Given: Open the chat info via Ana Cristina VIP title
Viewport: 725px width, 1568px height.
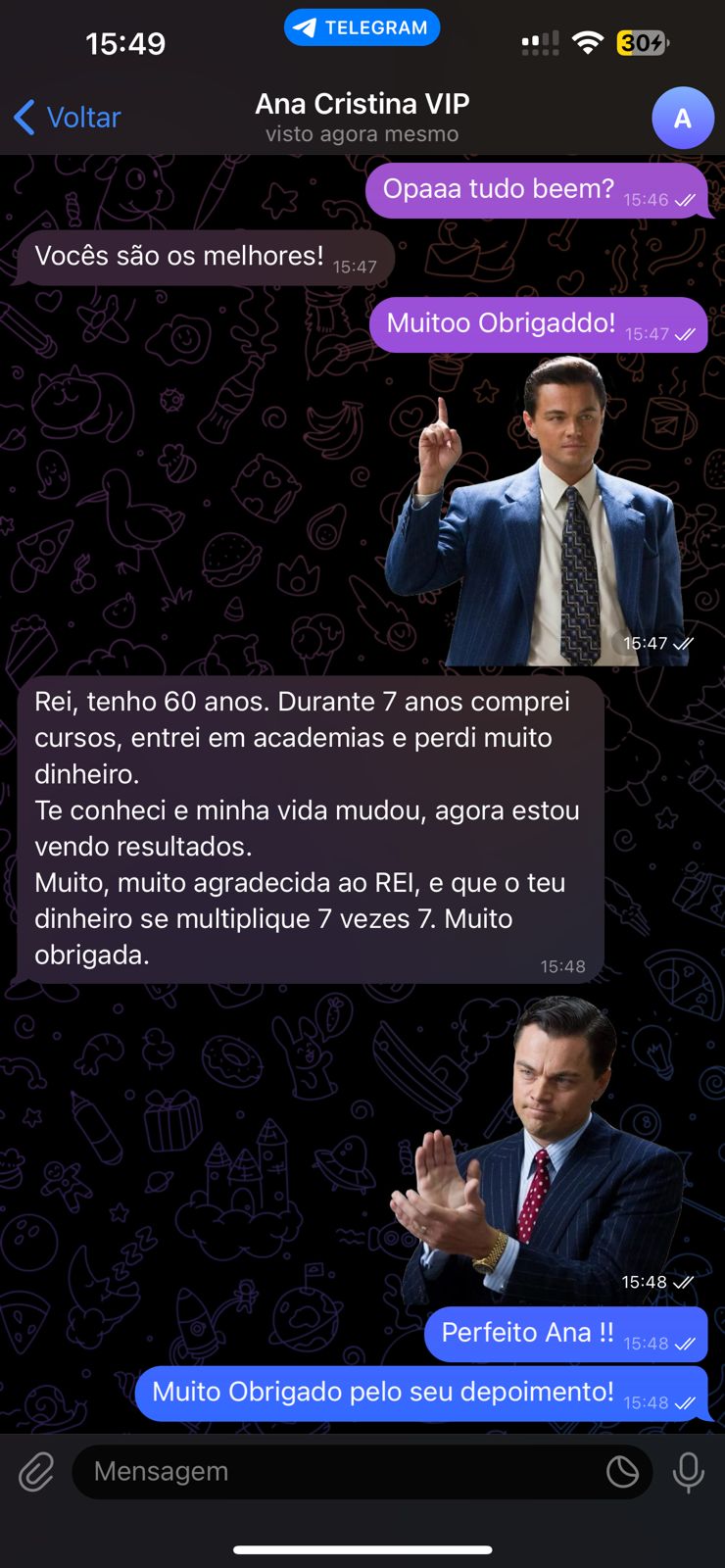Looking at the screenshot, I should pos(362,103).
